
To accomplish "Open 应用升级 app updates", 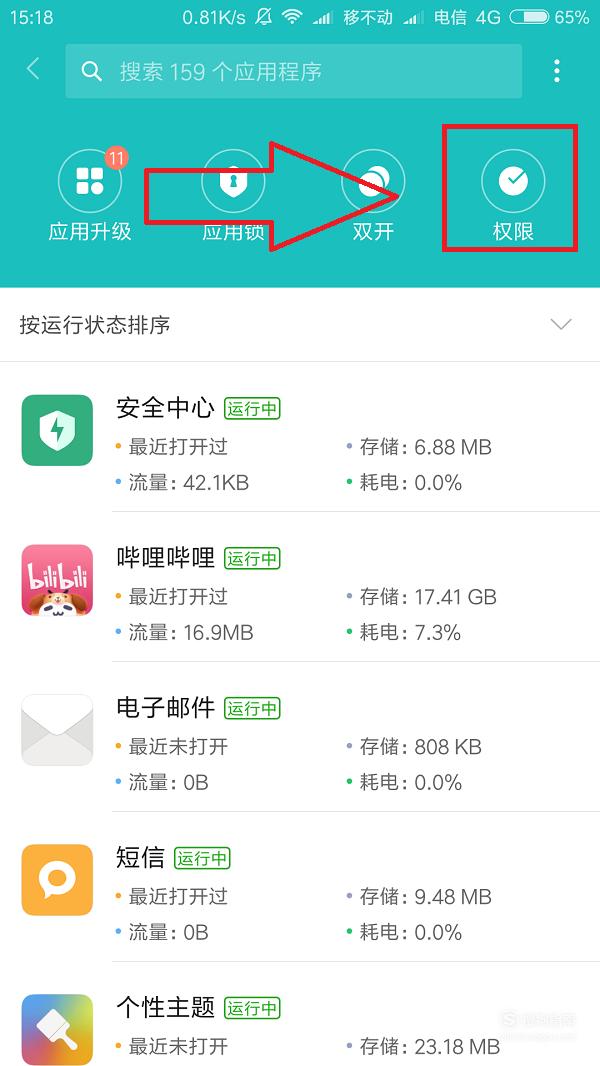I will tap(90, 196).
